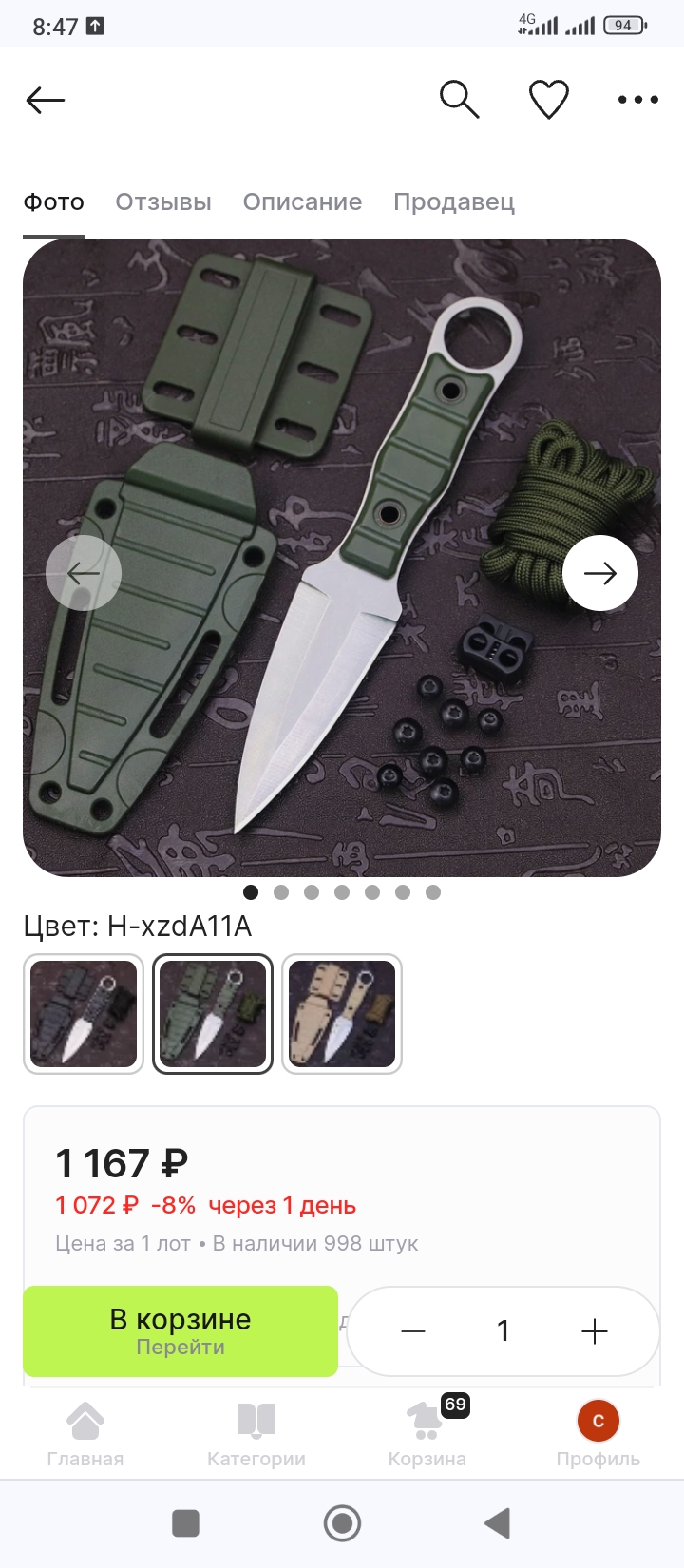Go back using the top-left arrow
The width and height of the screenshot is (684, 1568).
[x=46, y=100]
